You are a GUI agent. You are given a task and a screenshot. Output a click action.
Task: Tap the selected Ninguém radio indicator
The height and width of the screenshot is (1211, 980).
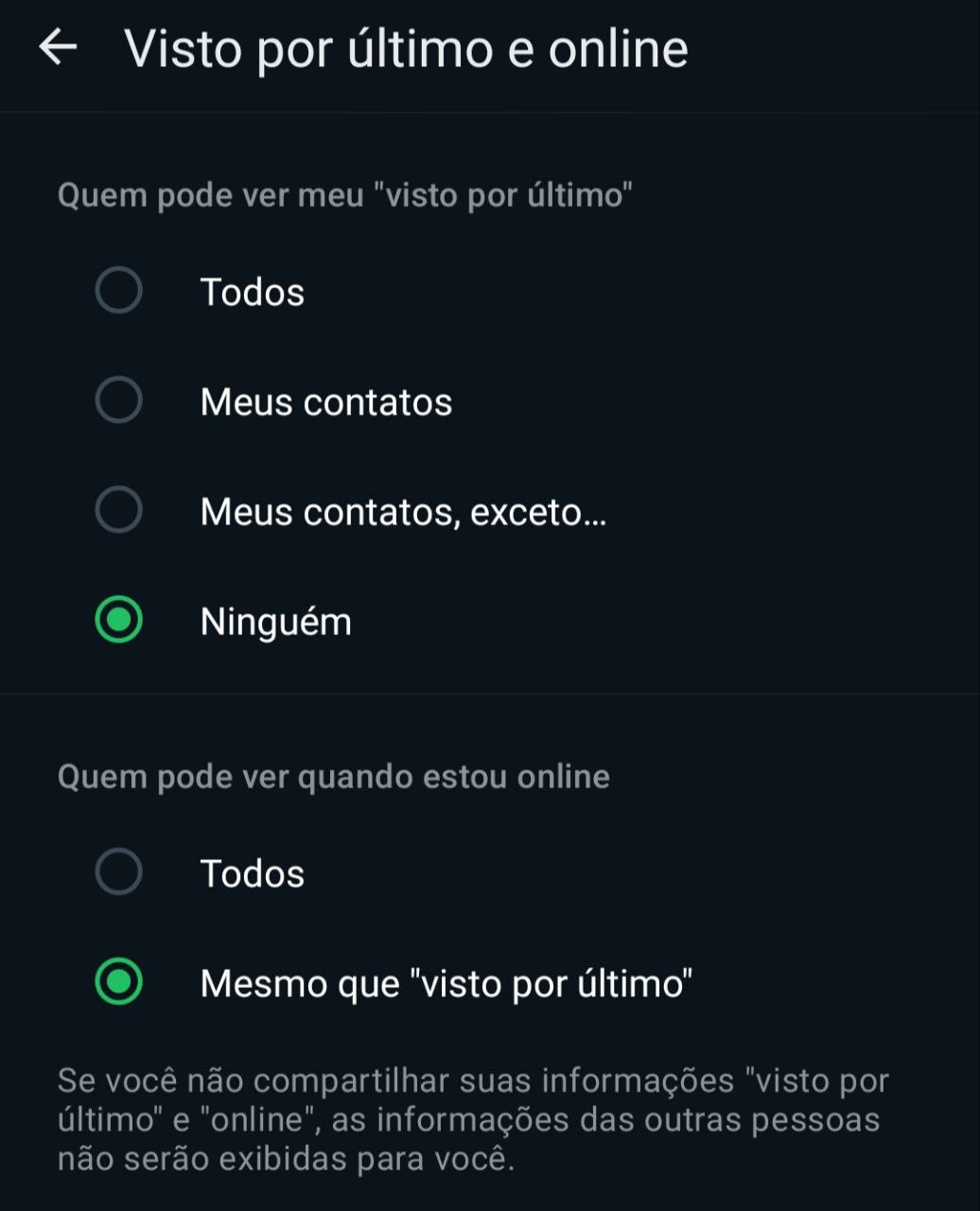click(117, 622)
